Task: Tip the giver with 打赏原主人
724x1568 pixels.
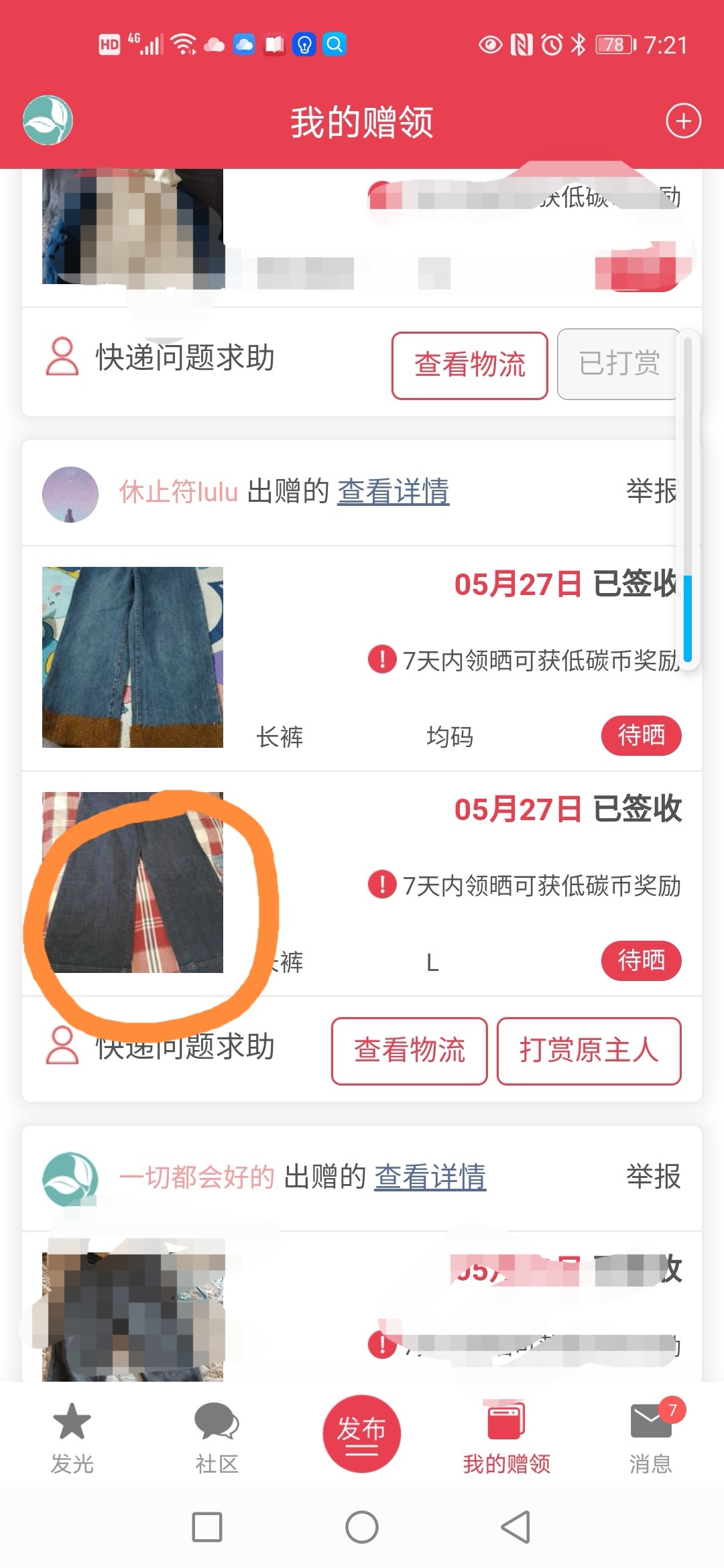Action: 589,1051
